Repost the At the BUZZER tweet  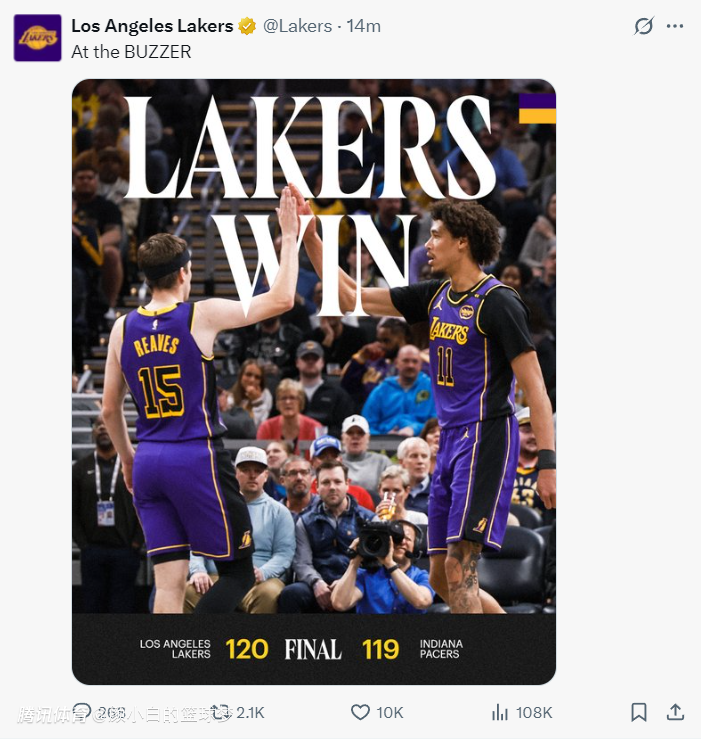pyautogui.click(x=221, y=712)
